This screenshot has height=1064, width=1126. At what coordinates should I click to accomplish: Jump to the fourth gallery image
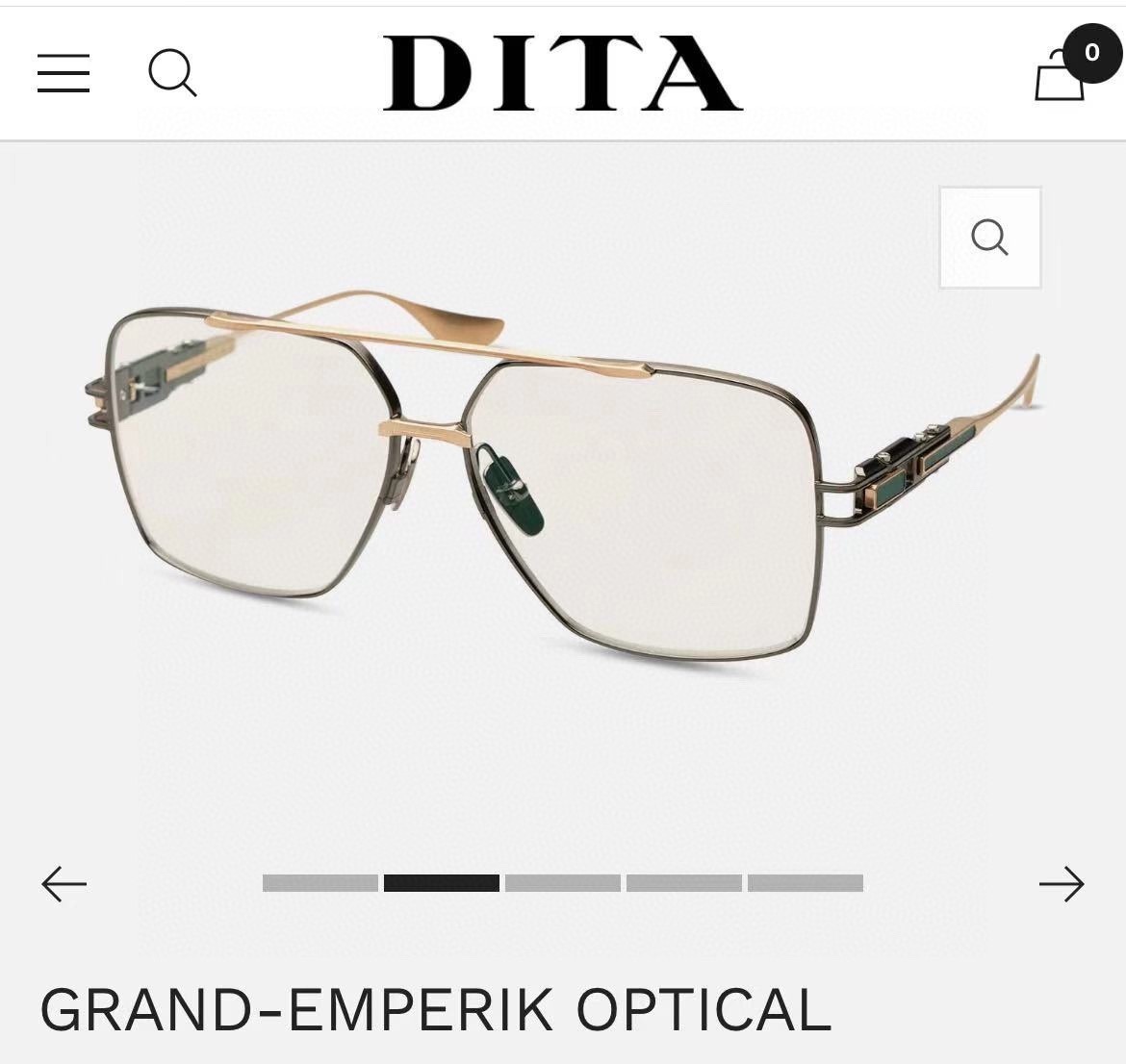click(684, 883)
